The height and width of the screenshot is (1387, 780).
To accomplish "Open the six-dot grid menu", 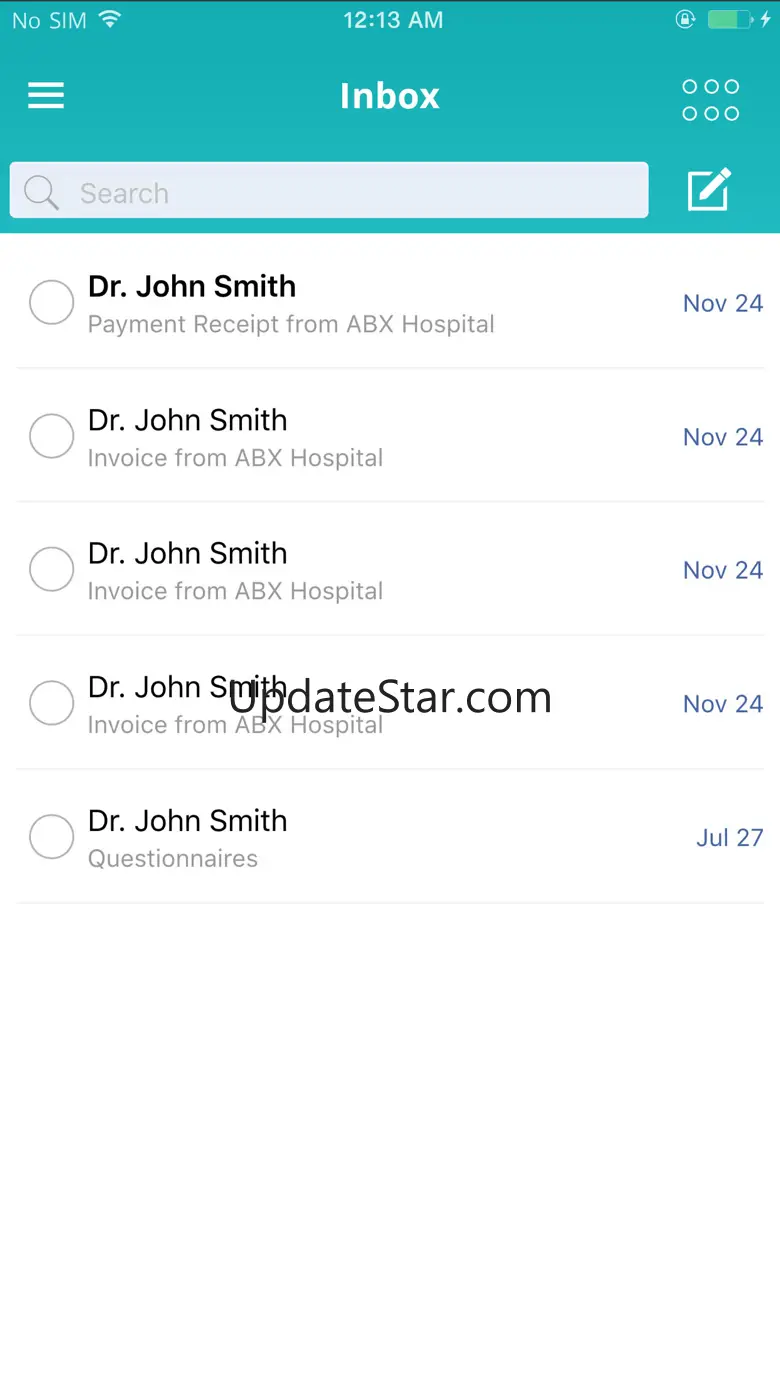I will (x=711, y=100).
